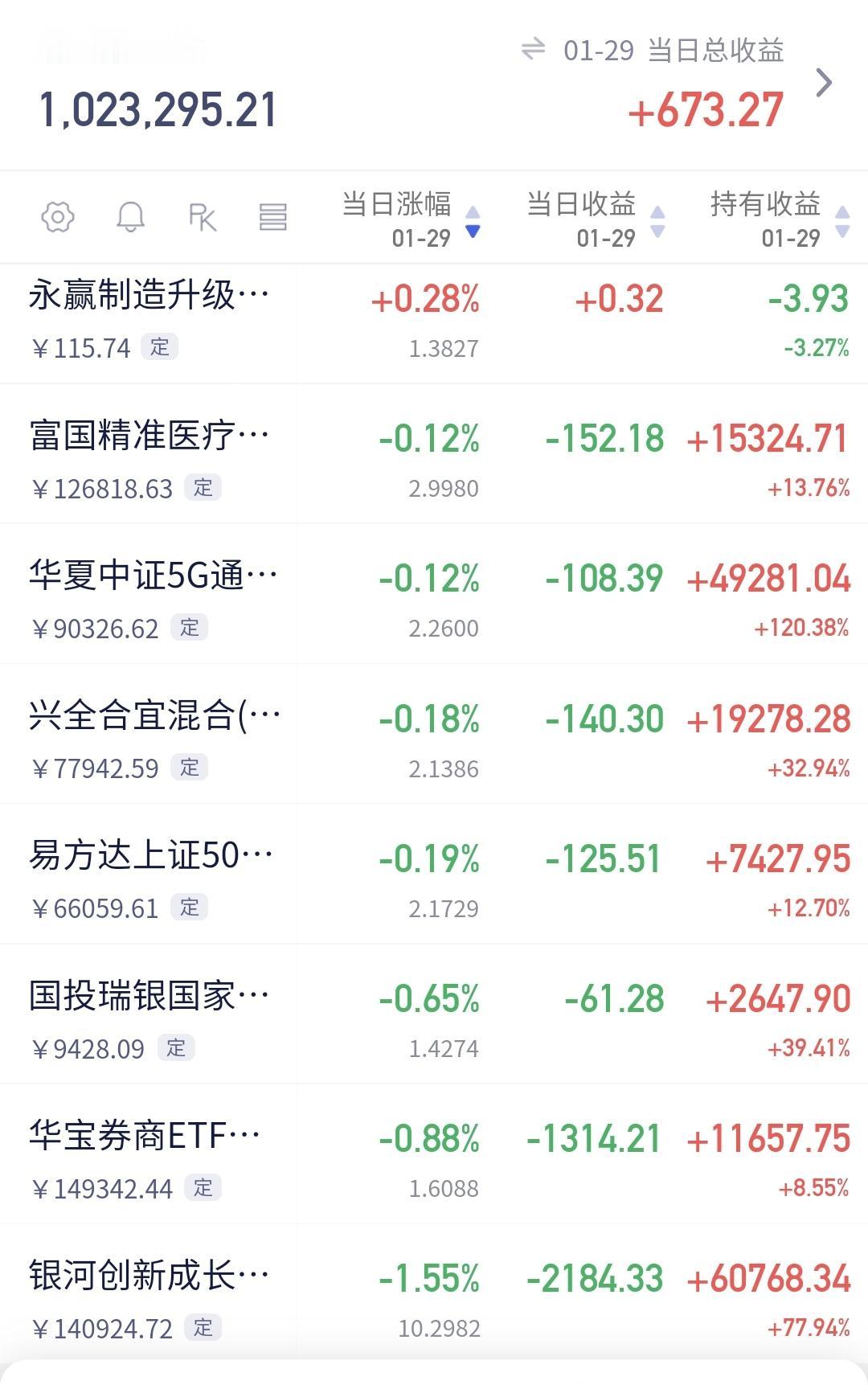Viewport: 868px width, 1385px height.
Task: Sort by 持有收益 column
Action: [x=780, y=219]
